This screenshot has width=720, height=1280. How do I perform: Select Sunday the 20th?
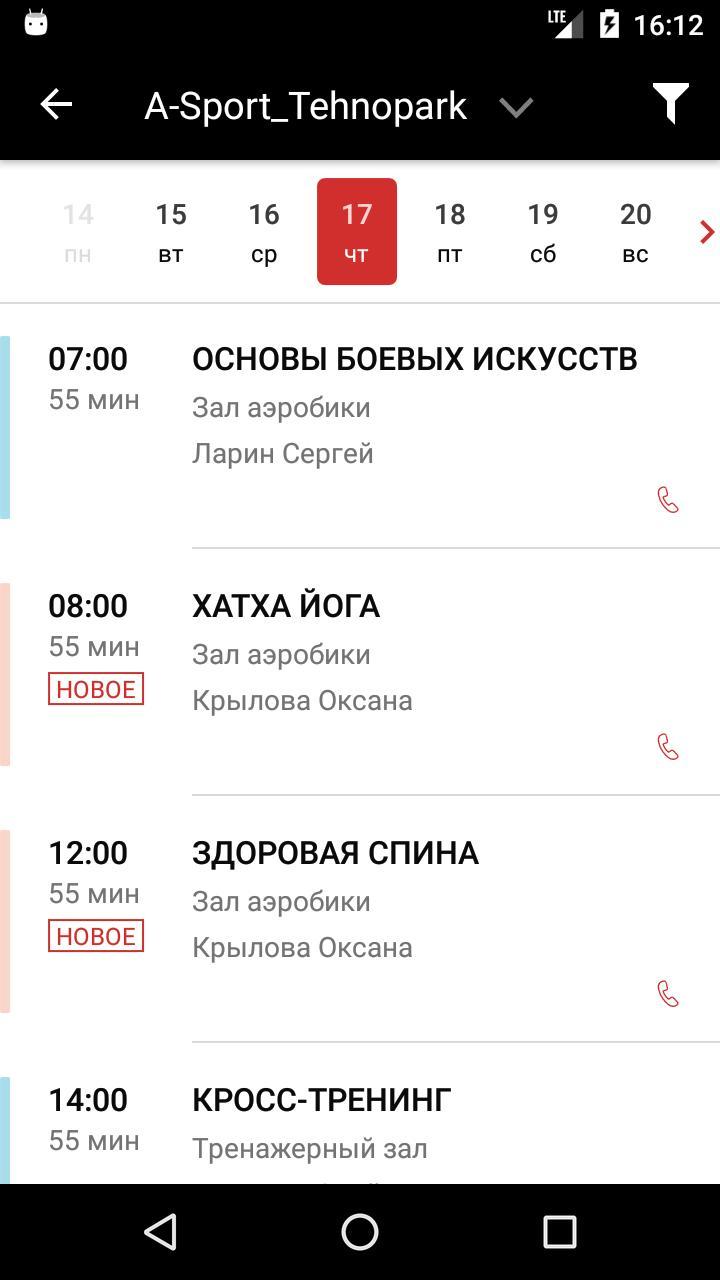point(635,232)
